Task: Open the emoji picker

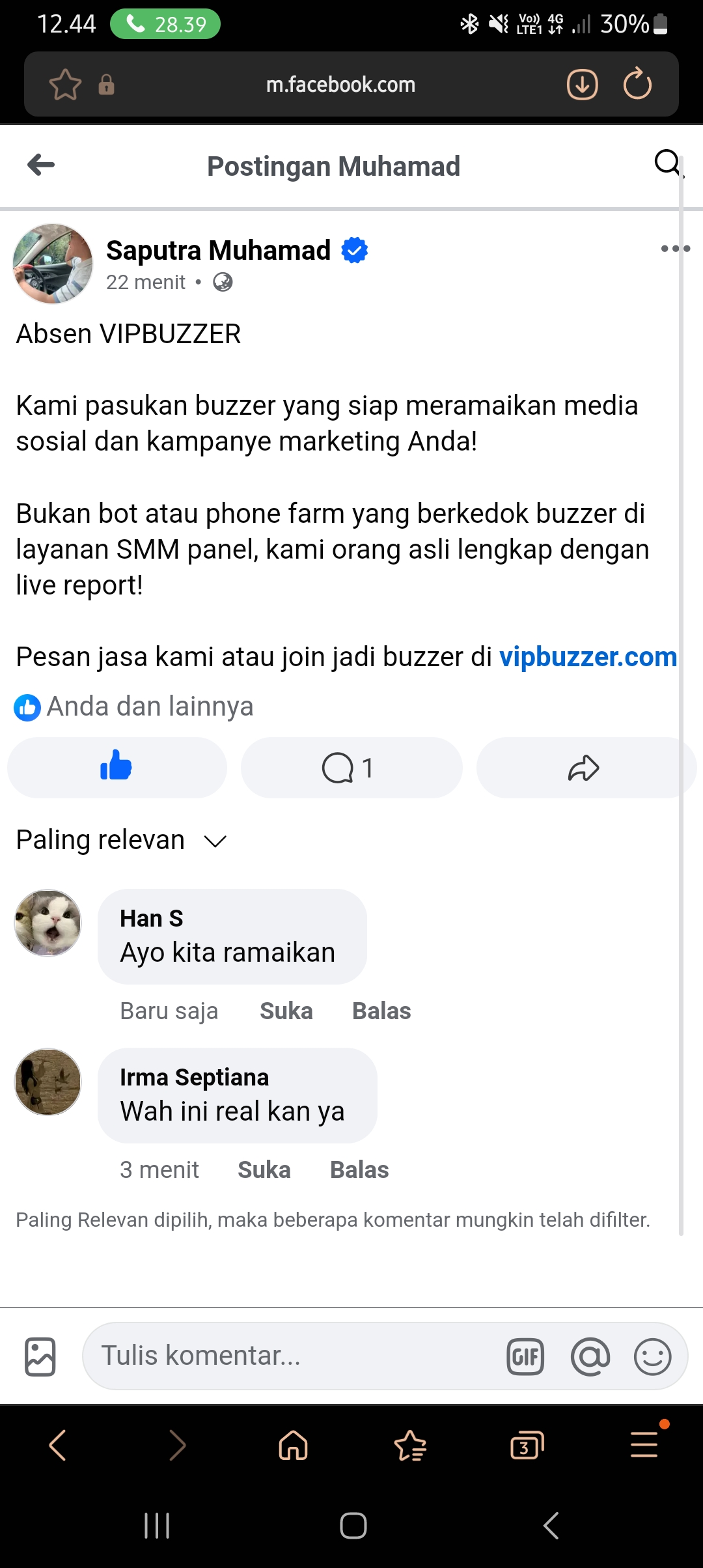Action: (x=652, y=1357)
